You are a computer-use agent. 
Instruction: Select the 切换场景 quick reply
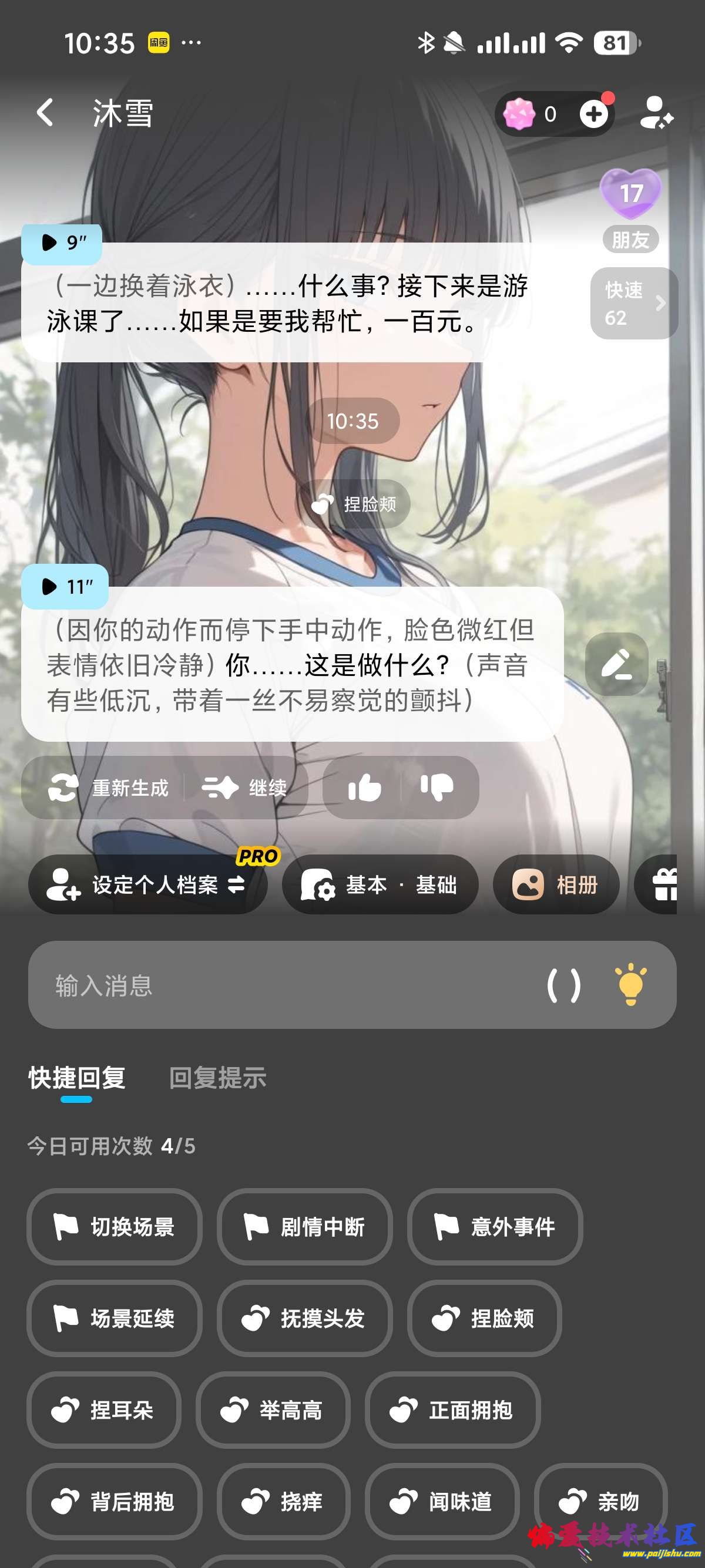click(x=115, y=1227)
